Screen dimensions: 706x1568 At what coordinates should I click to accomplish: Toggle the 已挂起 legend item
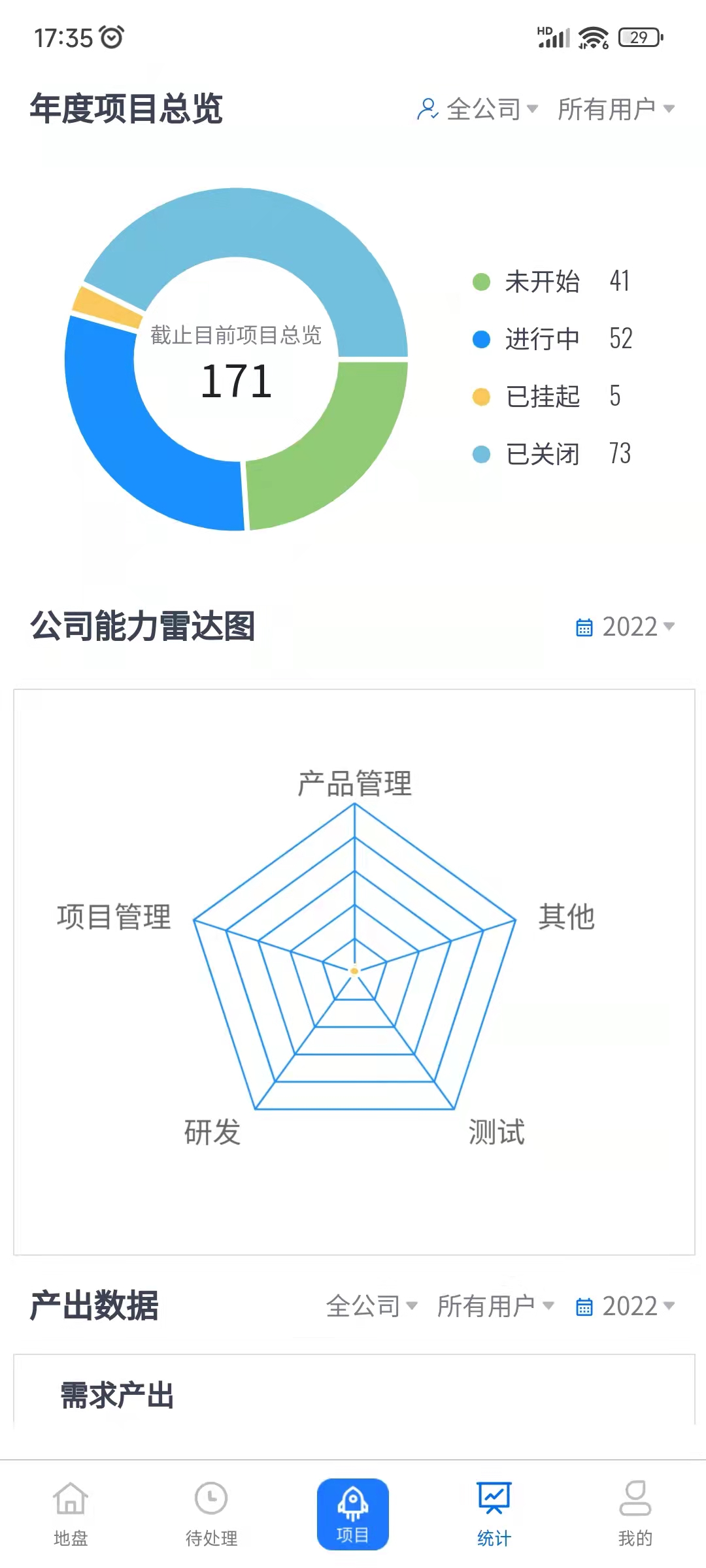(x=546, y=396)
